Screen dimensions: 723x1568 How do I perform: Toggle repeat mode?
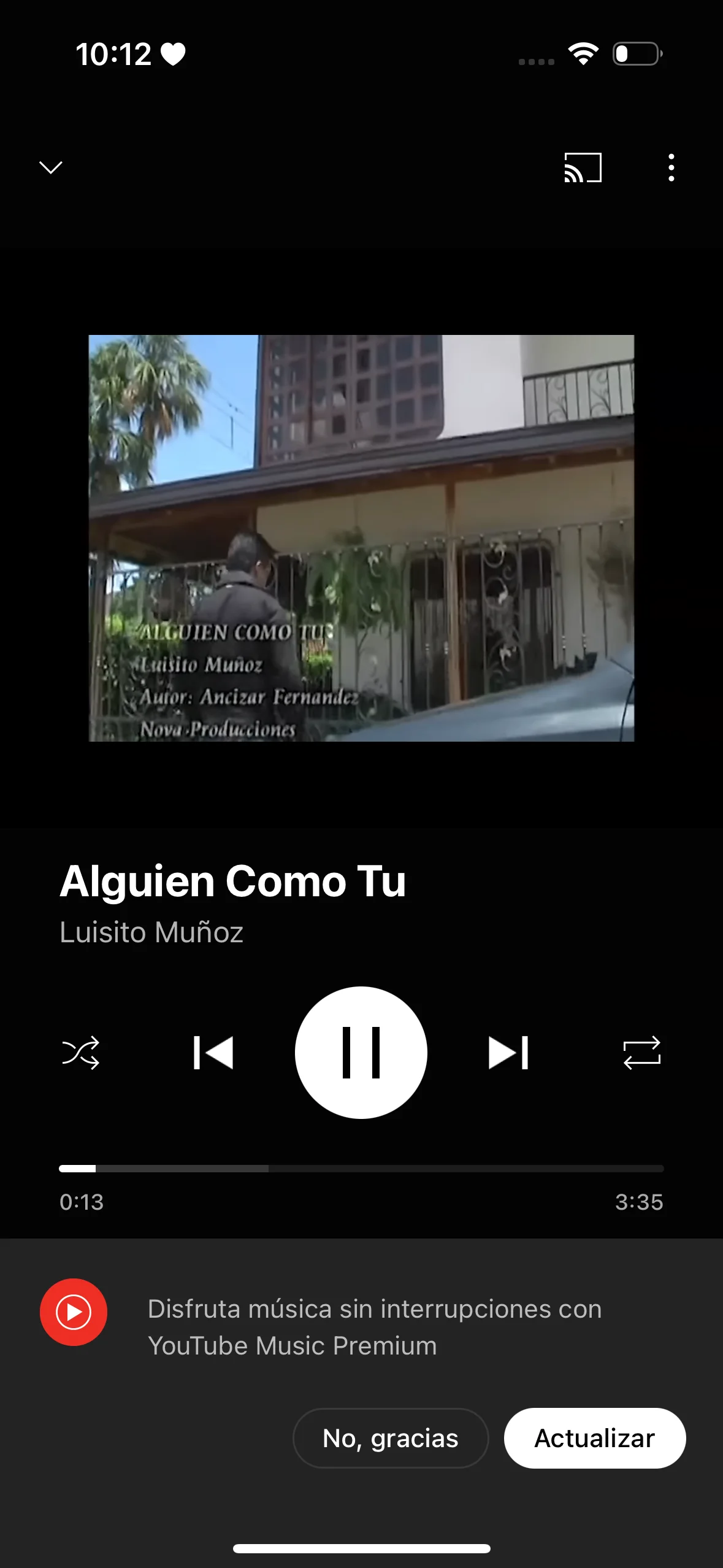pyautogui.click(x=641, y=1053)
